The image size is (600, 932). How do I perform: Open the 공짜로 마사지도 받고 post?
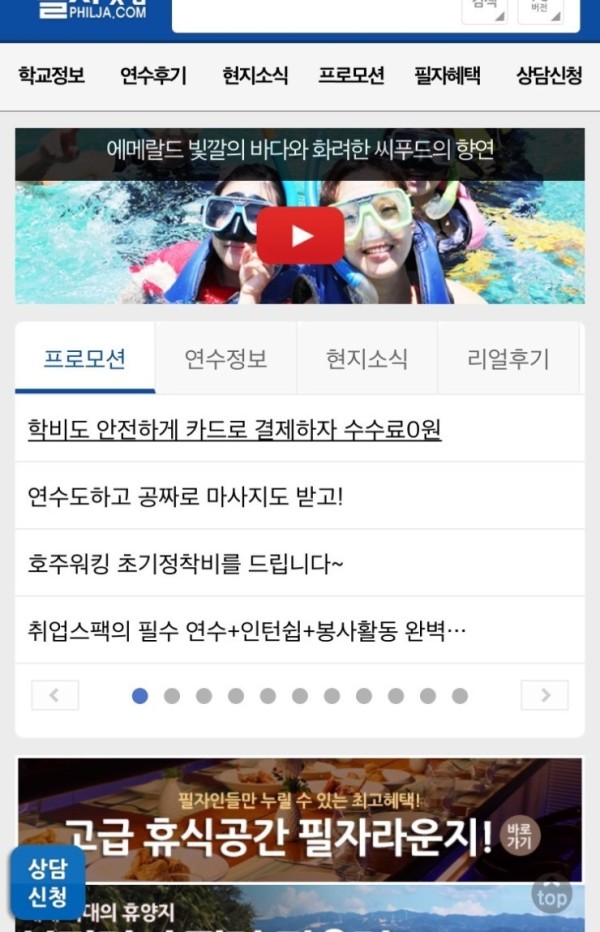click(x=186, y=496)
